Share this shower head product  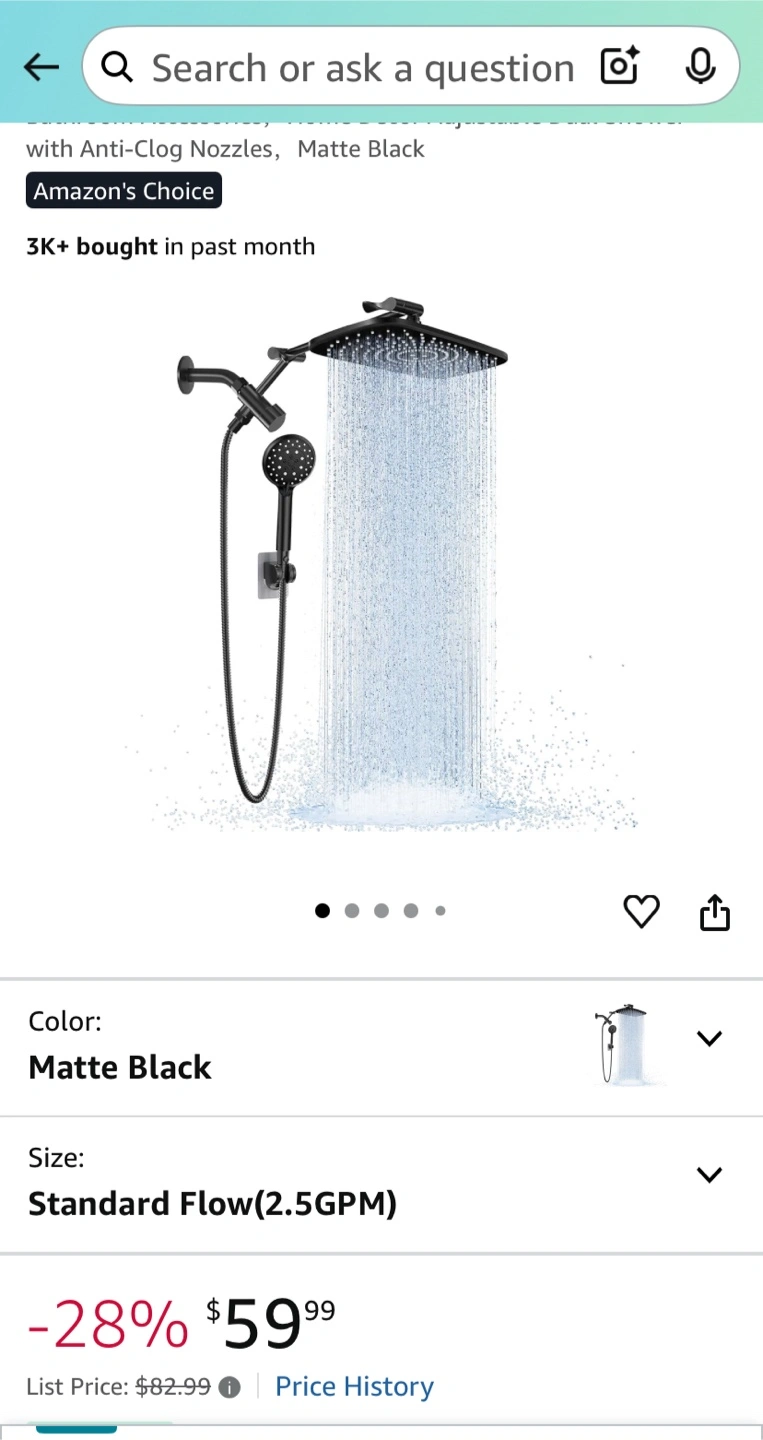pos(714,912)
